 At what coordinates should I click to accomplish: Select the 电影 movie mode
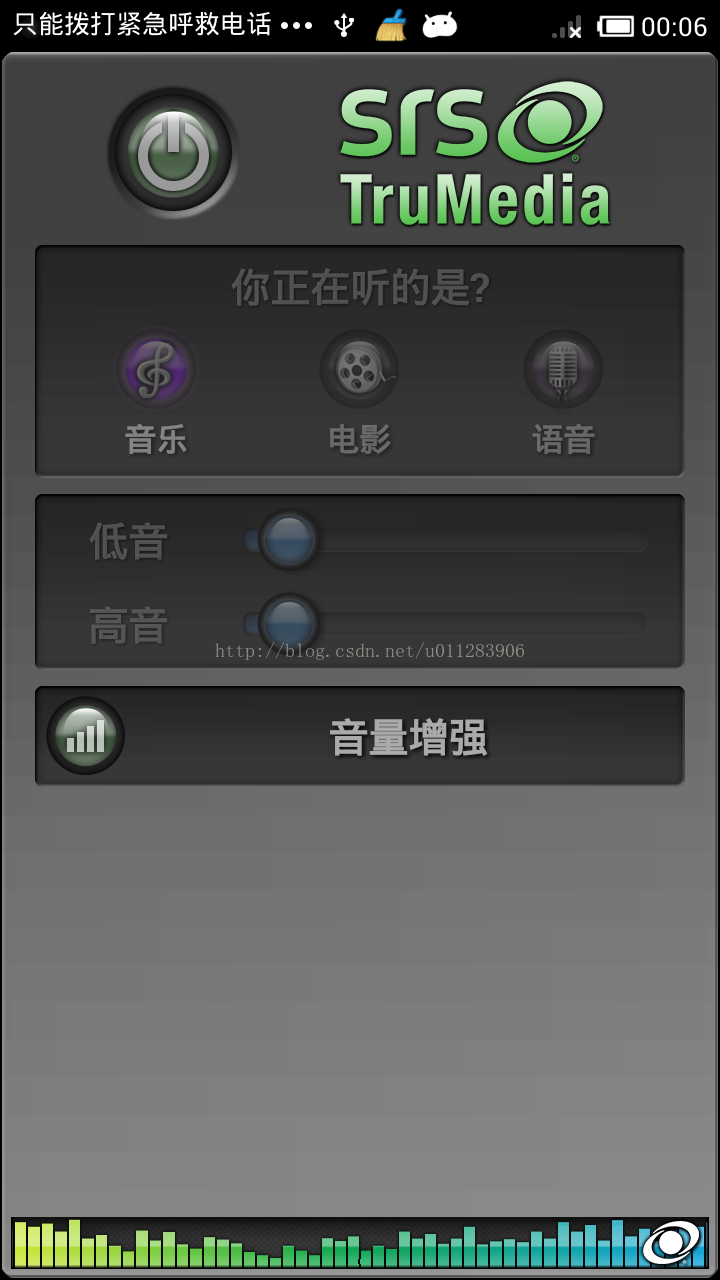359,369
